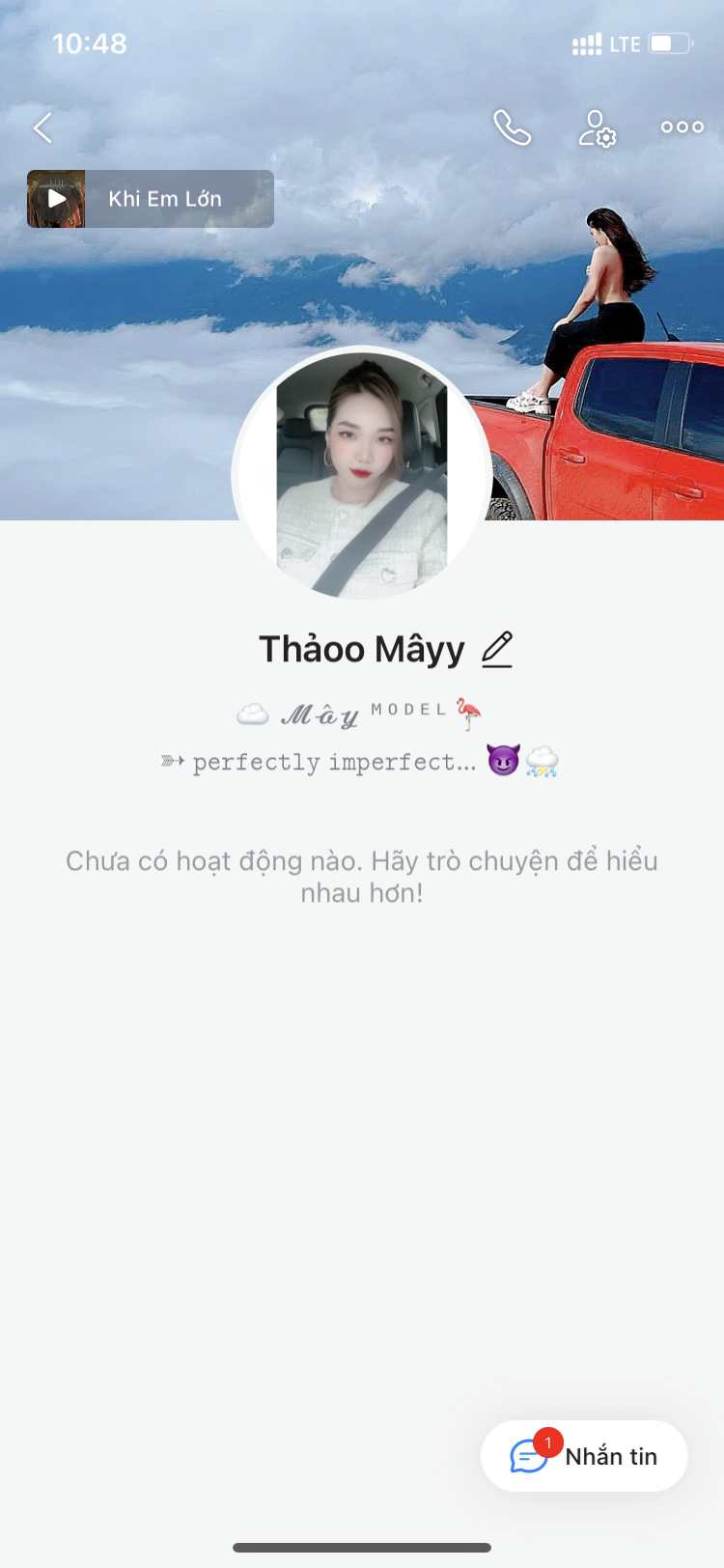Edit the name Thảoo Mâyy with pencil icon
Image resolution: width=724 pixels, height=1568 pixels.
pos(497,650)
